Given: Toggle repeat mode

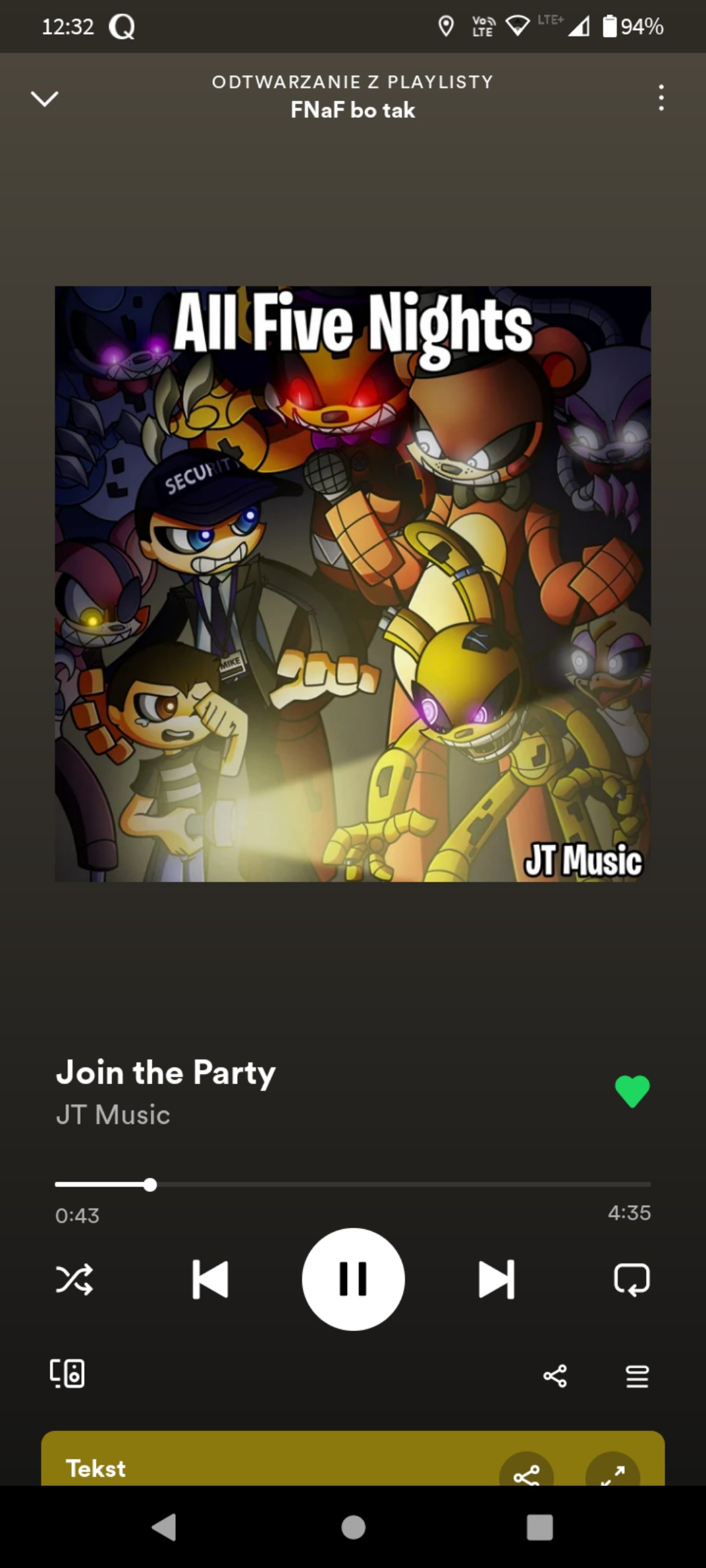Looking at the screenshot, I should tap(631, 1279).
